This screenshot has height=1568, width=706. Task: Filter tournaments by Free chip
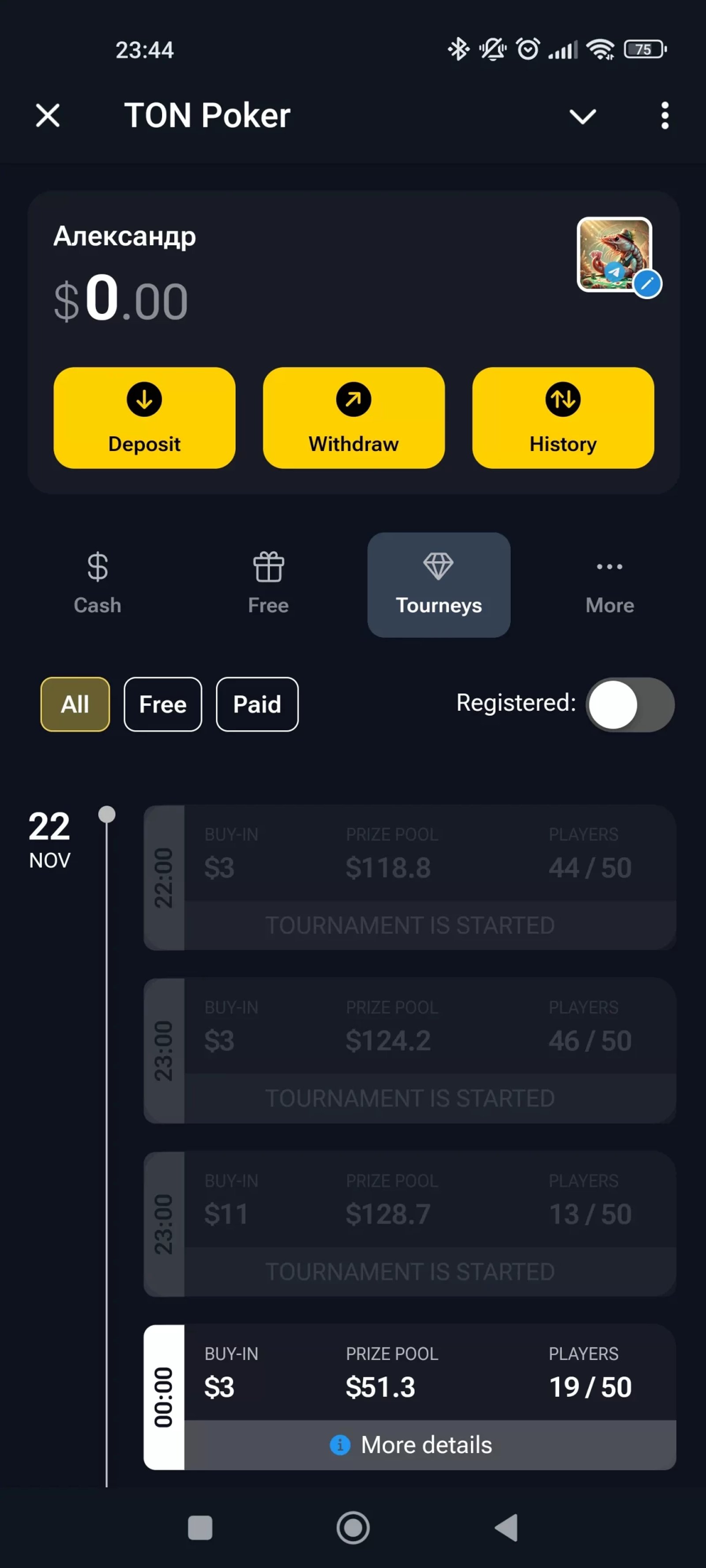pos(163,704)
